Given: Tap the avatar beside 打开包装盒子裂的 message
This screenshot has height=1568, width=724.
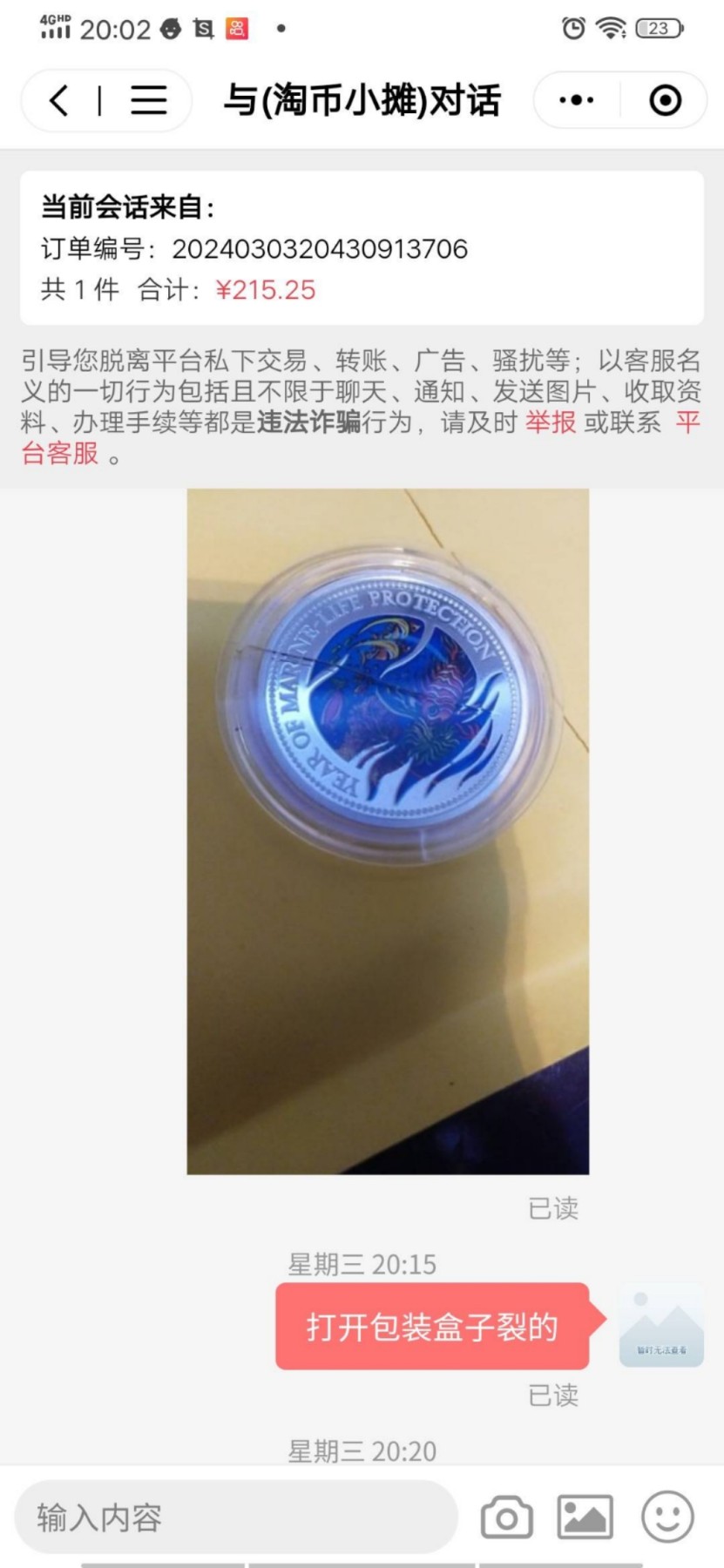Looking at the screenshot, I should click(660, 1325).
